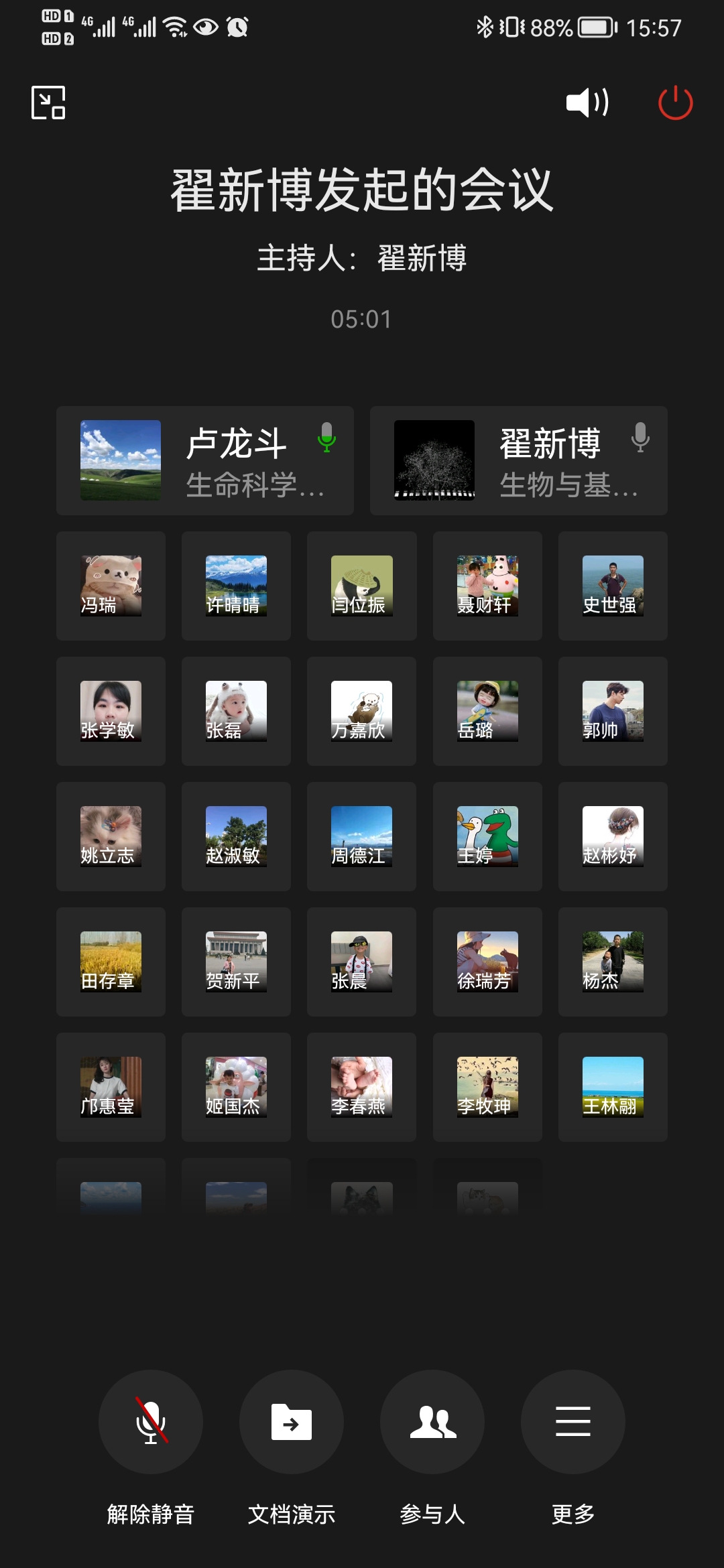
Task: Leave the meeting with the red power icon
Action: 675,103
